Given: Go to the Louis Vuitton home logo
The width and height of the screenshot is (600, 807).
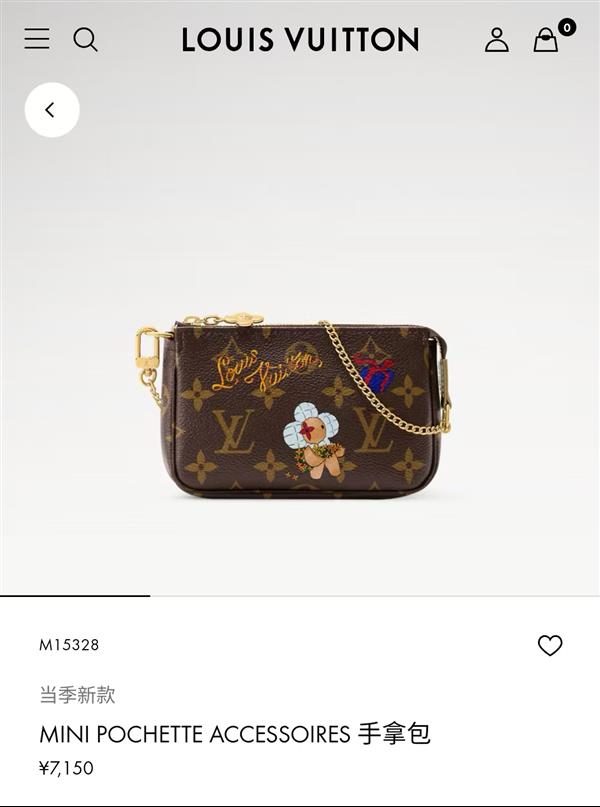Looking at the screenshot, I should click(x=300, y=40).
